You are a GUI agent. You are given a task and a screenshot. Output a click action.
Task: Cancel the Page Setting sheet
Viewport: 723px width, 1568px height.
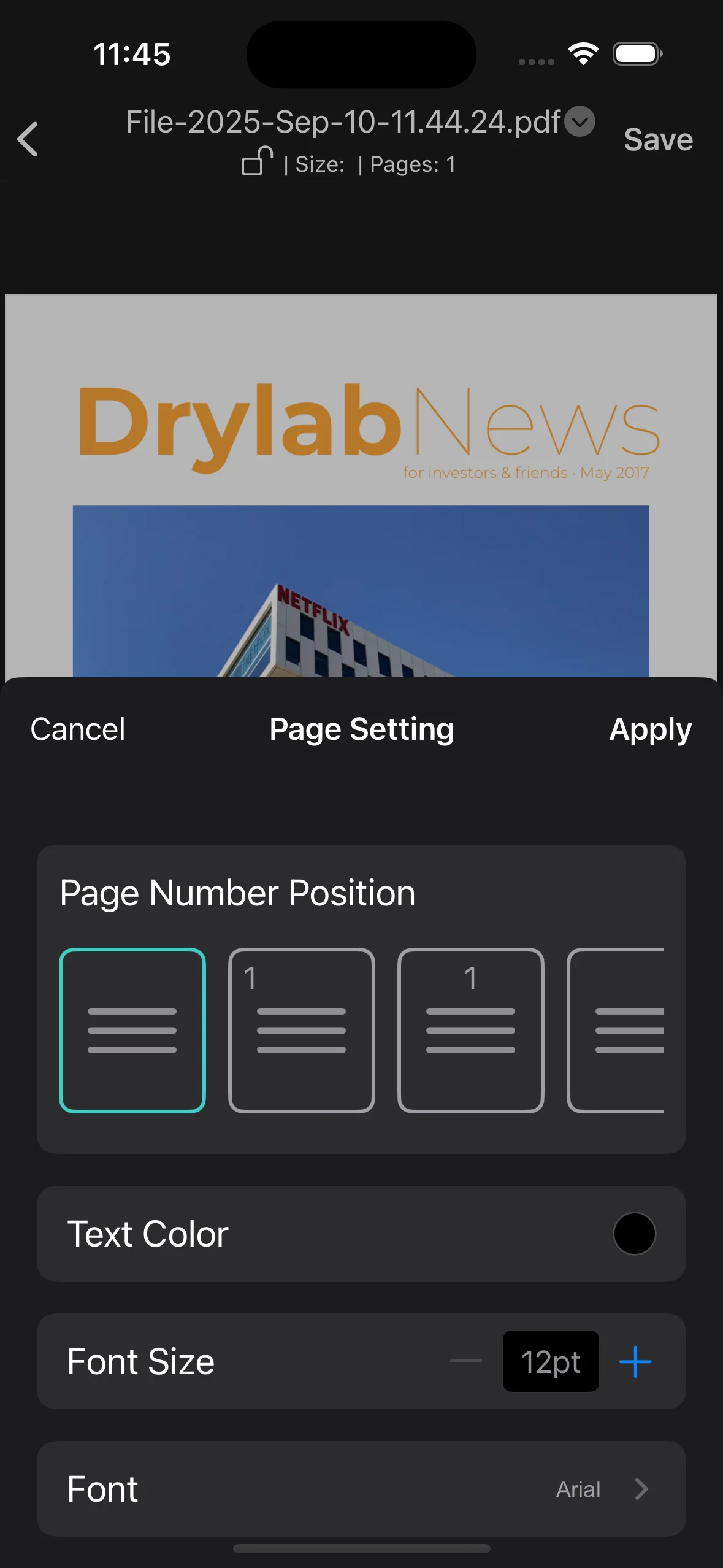[77, 730]
